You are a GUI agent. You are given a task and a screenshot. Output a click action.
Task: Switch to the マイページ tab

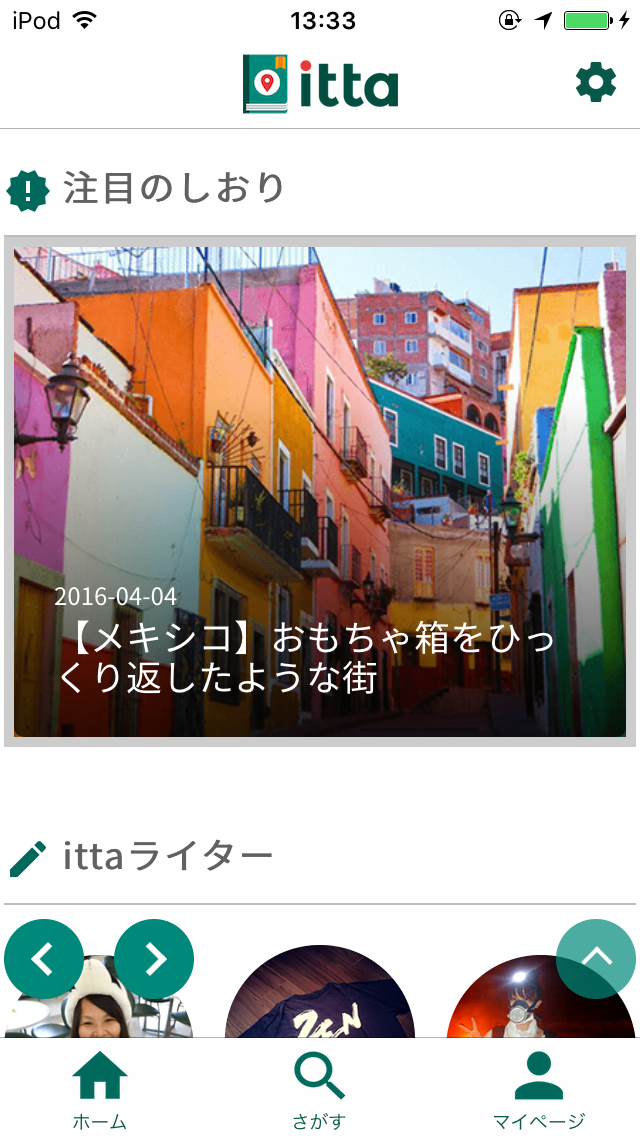click(x=539, y=1090)
